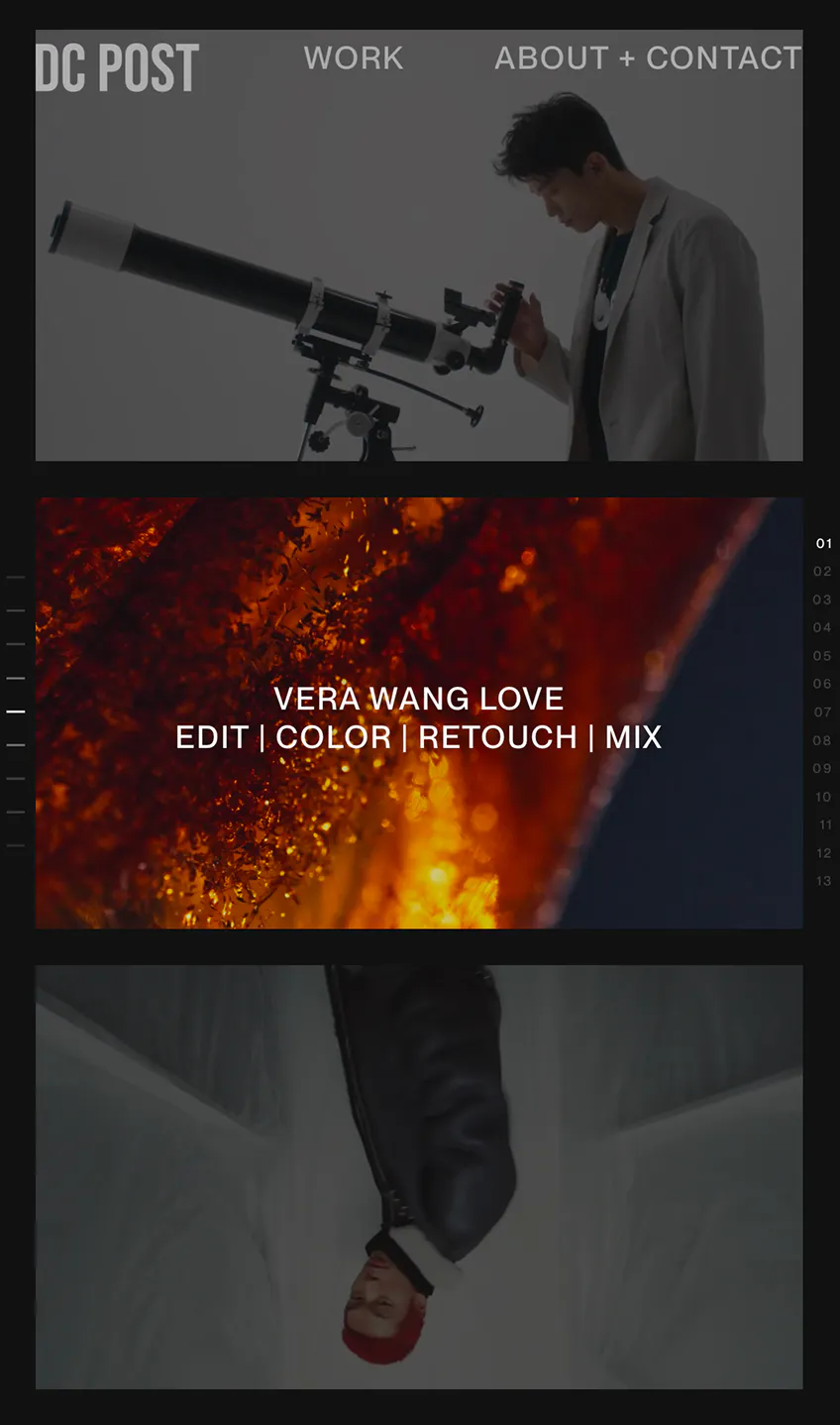Screen dimensions: 840x1425
Task: Jump to project number 02
Action: click(822, 572)
